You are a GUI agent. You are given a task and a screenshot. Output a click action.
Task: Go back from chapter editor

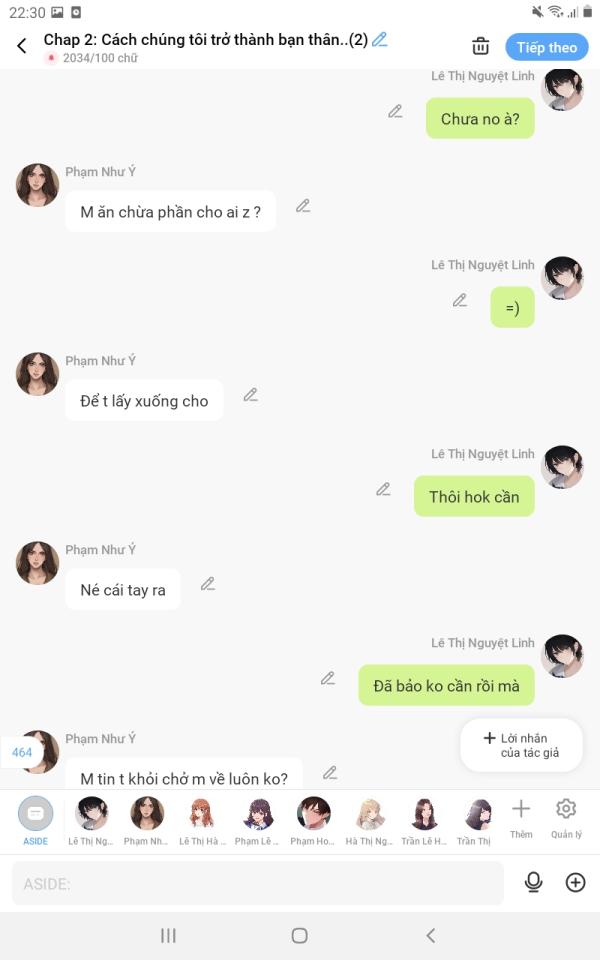[x=22, y=46]
